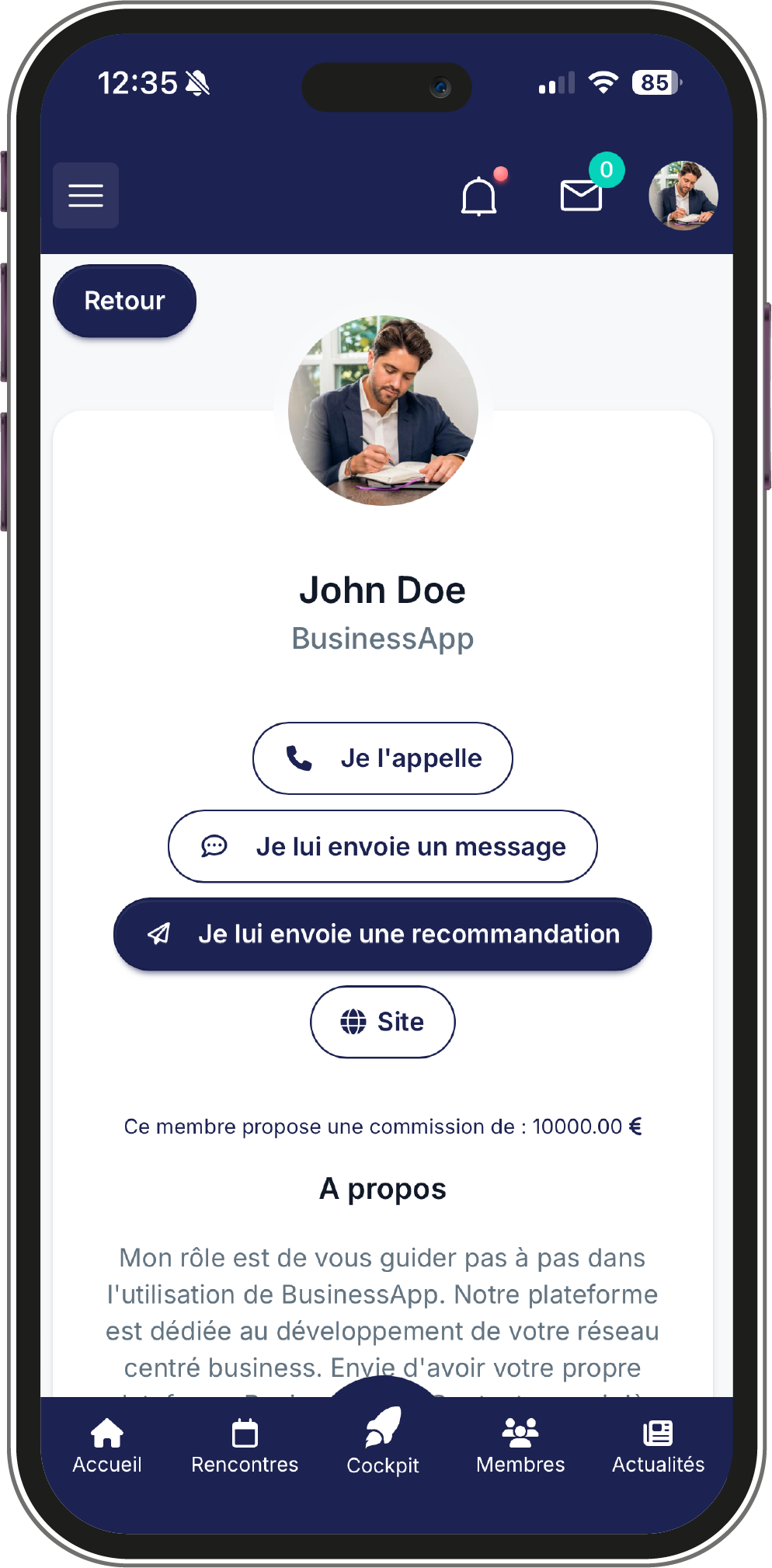Viewport: 772px width, 1568px height.
Task: Switch to the Actualités tab
Action: click(x=657, y=1450)
